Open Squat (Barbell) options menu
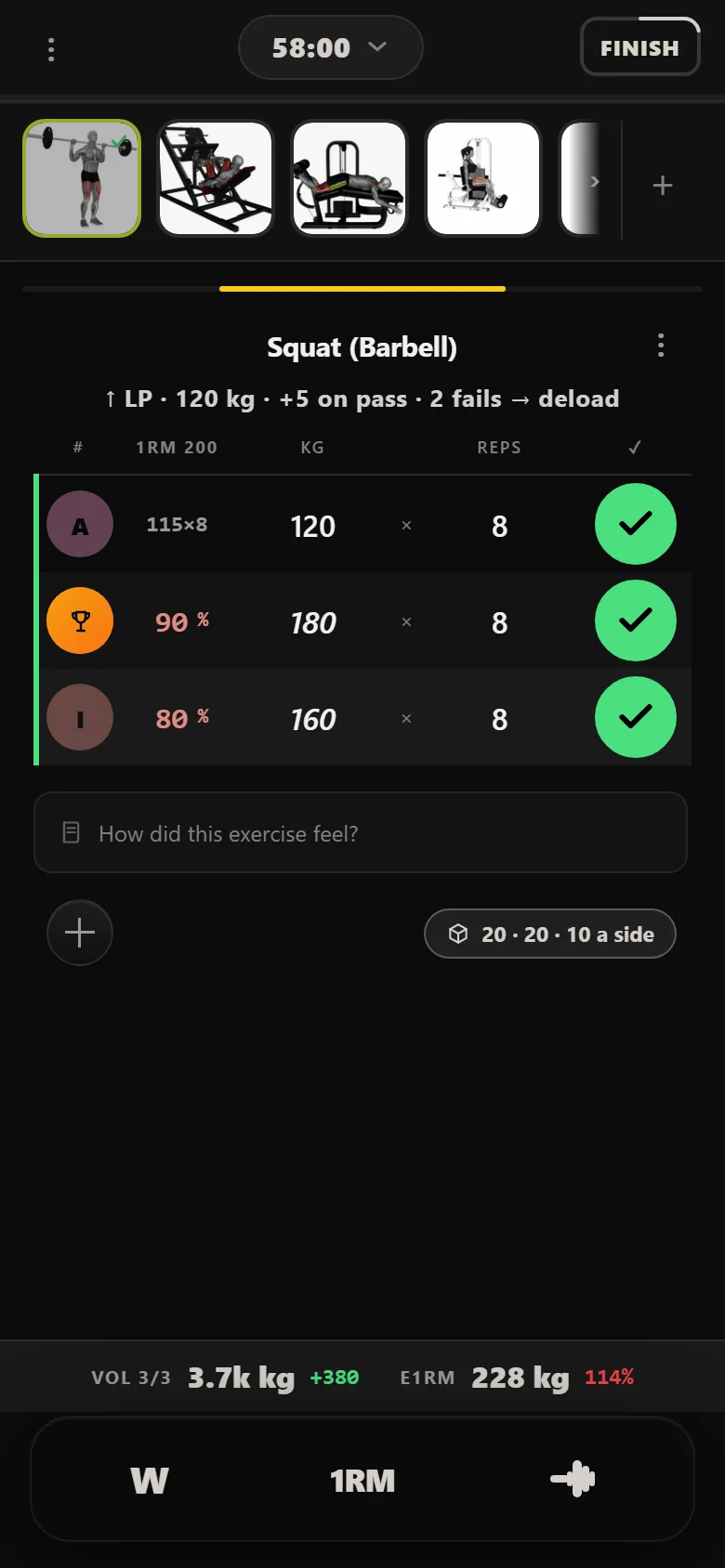 (661, 346)
